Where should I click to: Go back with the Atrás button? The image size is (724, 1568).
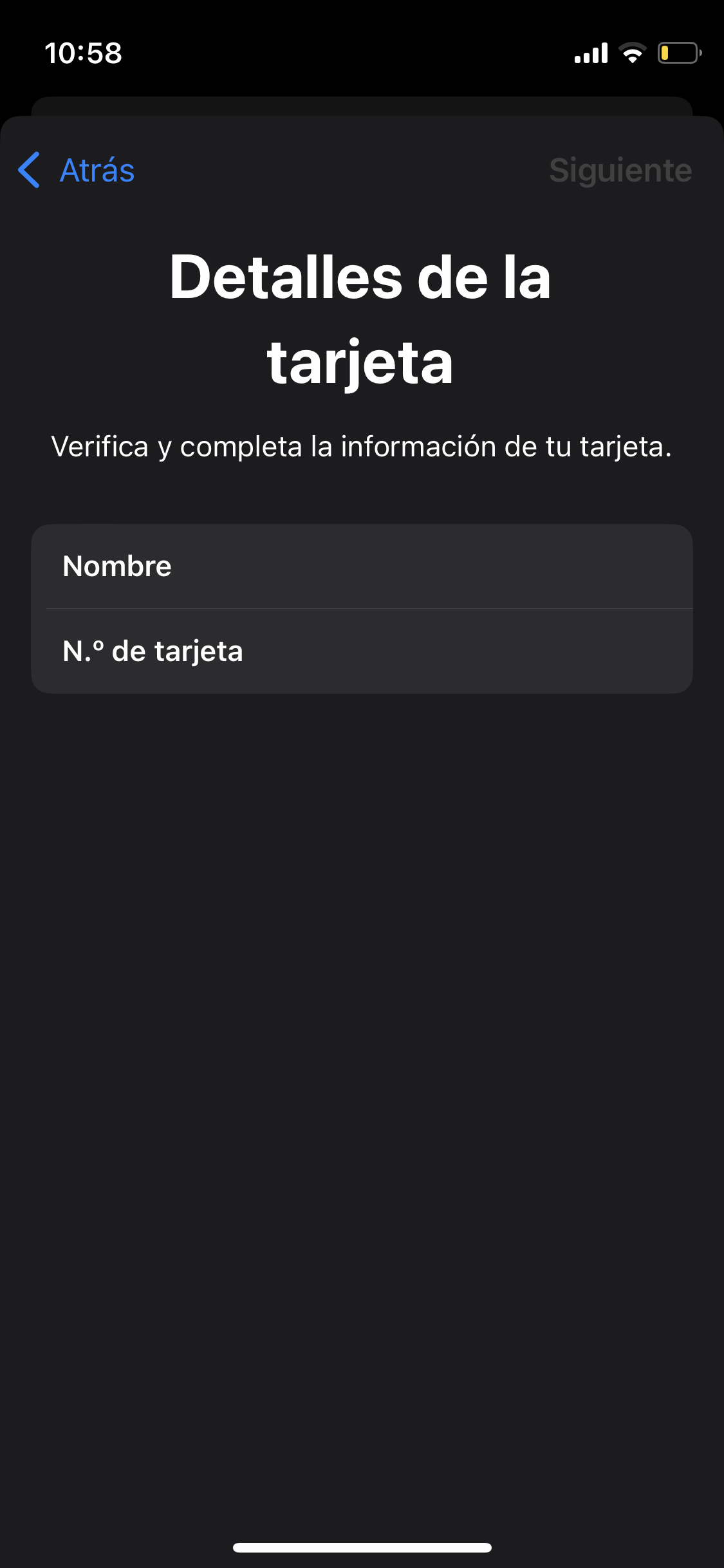coord(77,171)
